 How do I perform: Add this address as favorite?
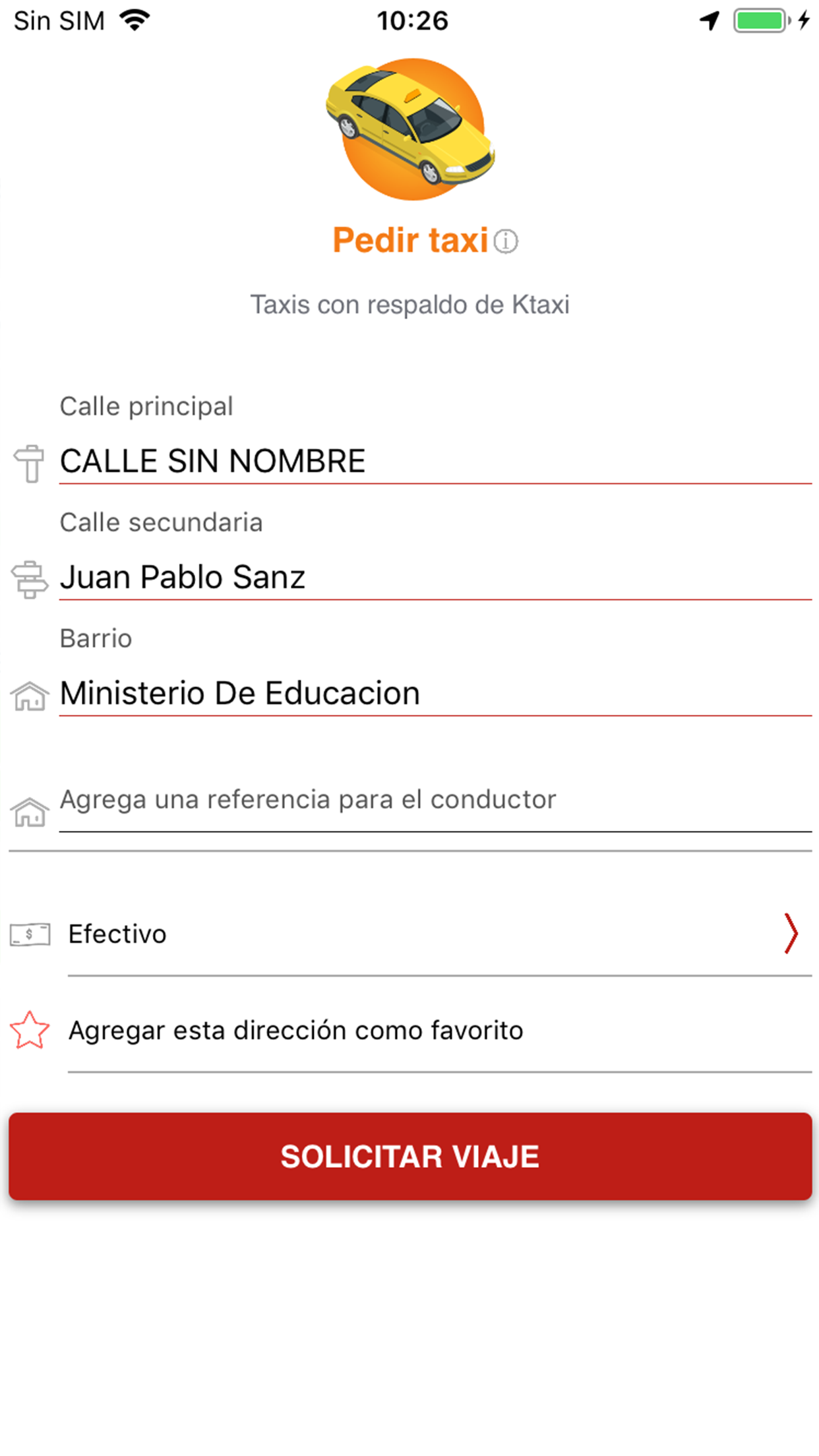(x=410, y=1031)
